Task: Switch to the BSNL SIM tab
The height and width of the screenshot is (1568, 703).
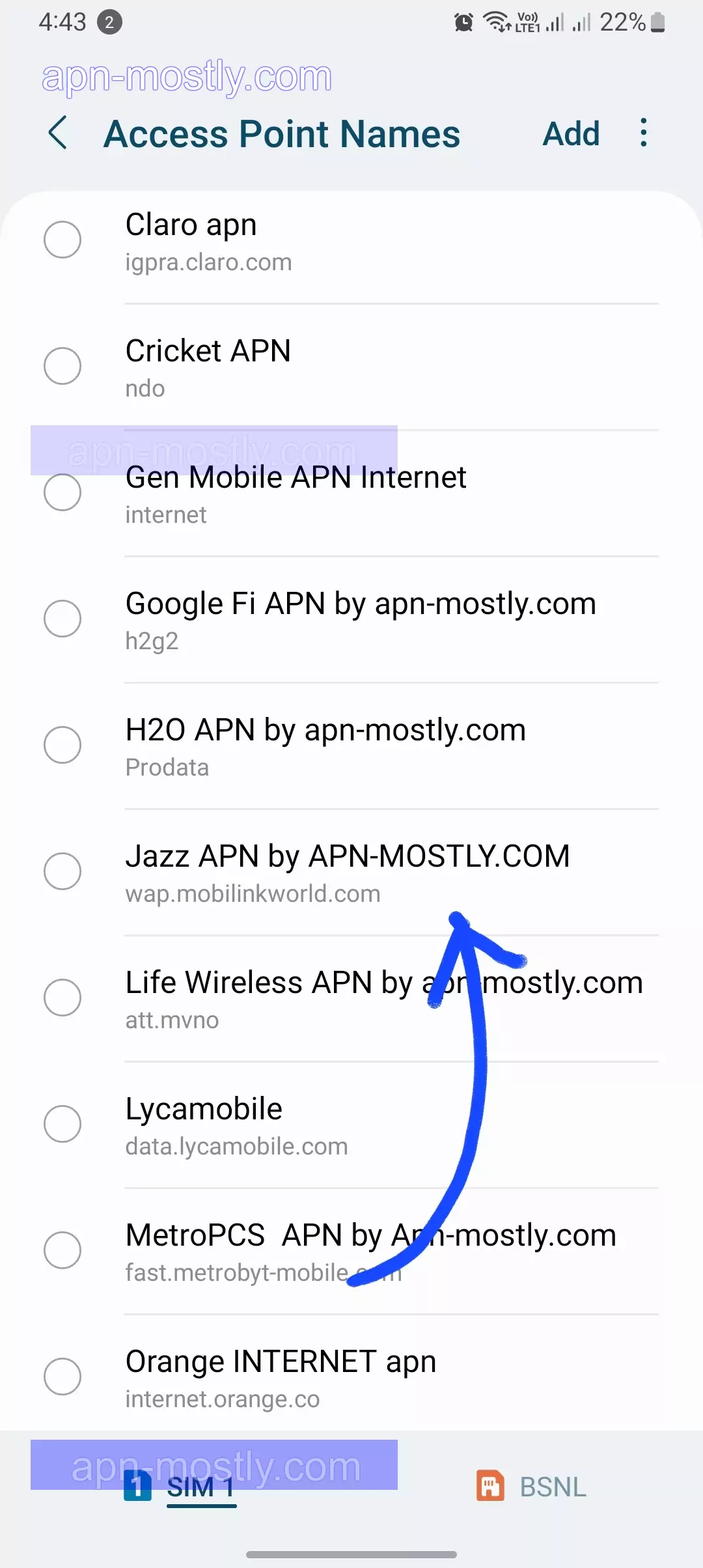Action: (532, 1487)
